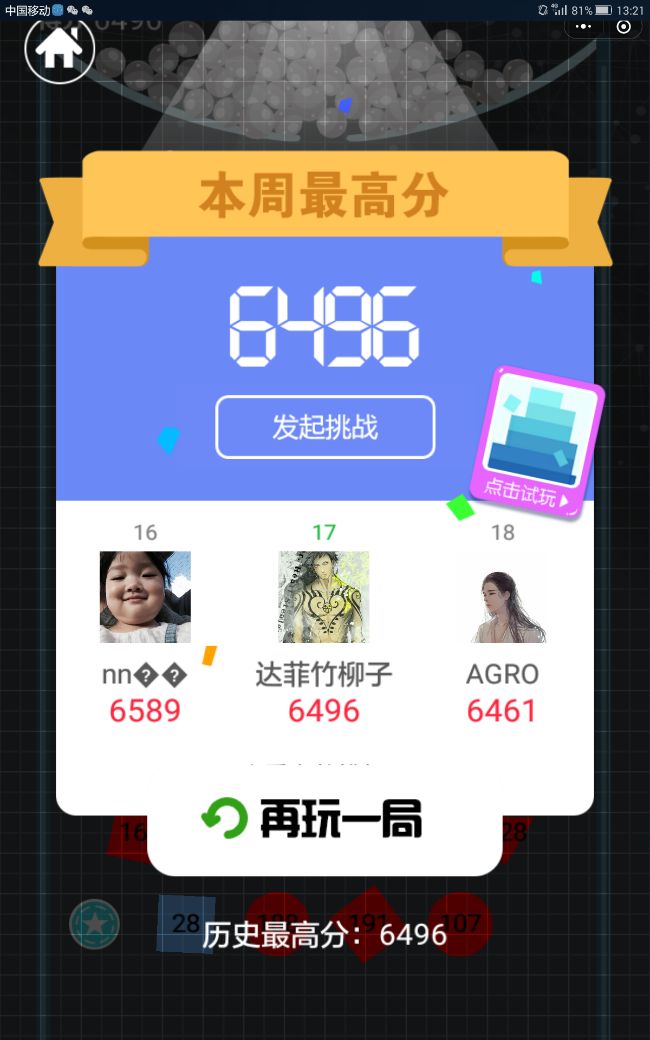Close the mini program with the circle button

623,27
